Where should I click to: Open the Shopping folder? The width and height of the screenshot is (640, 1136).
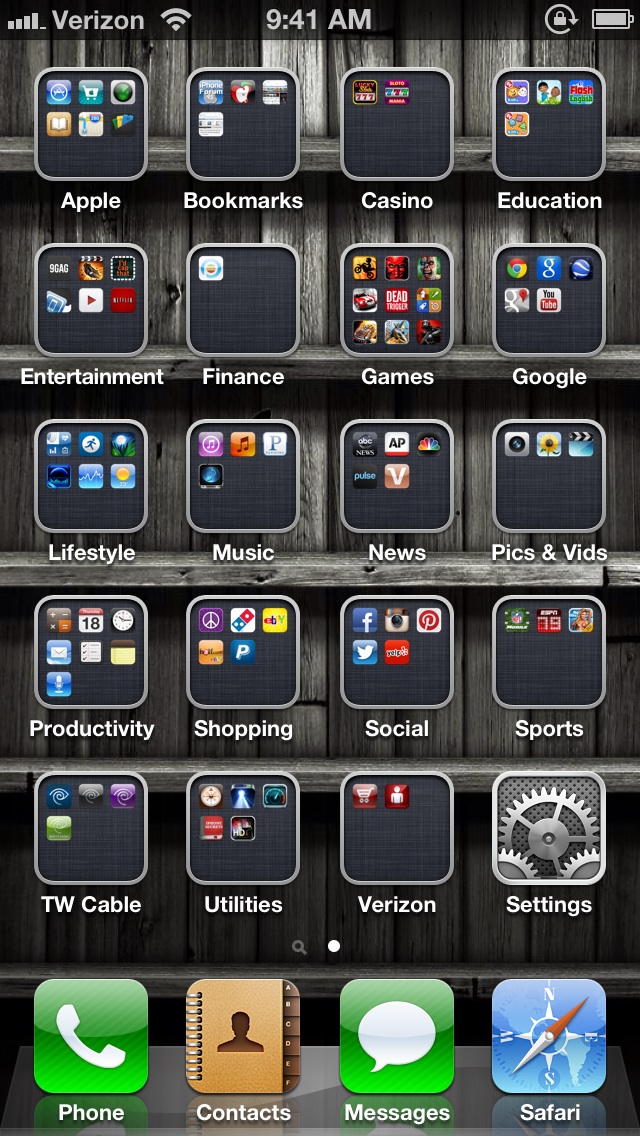click(243, 652)
